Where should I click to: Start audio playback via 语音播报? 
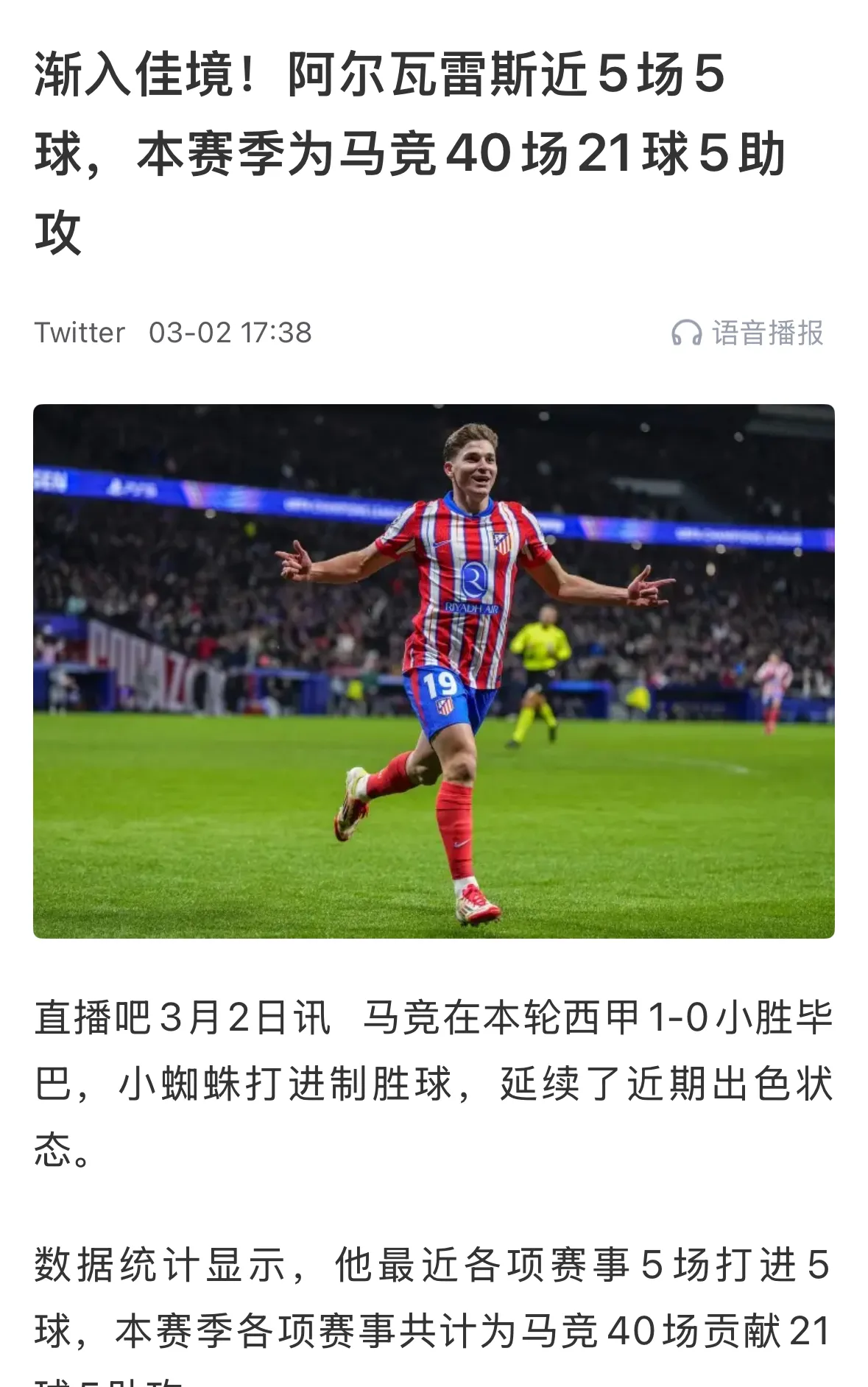point(769,333)
